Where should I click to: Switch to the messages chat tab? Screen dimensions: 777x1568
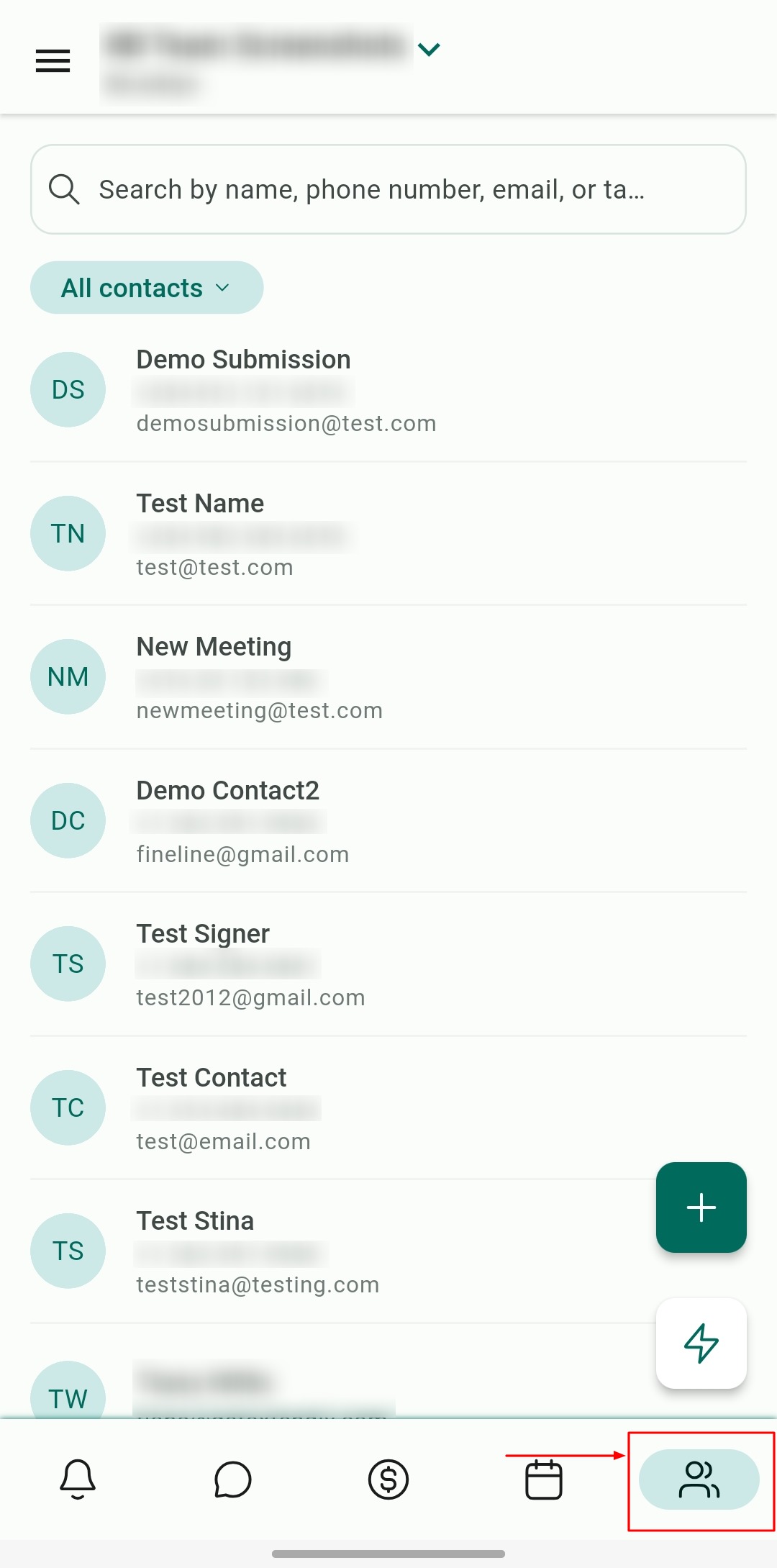point(232,1479)
